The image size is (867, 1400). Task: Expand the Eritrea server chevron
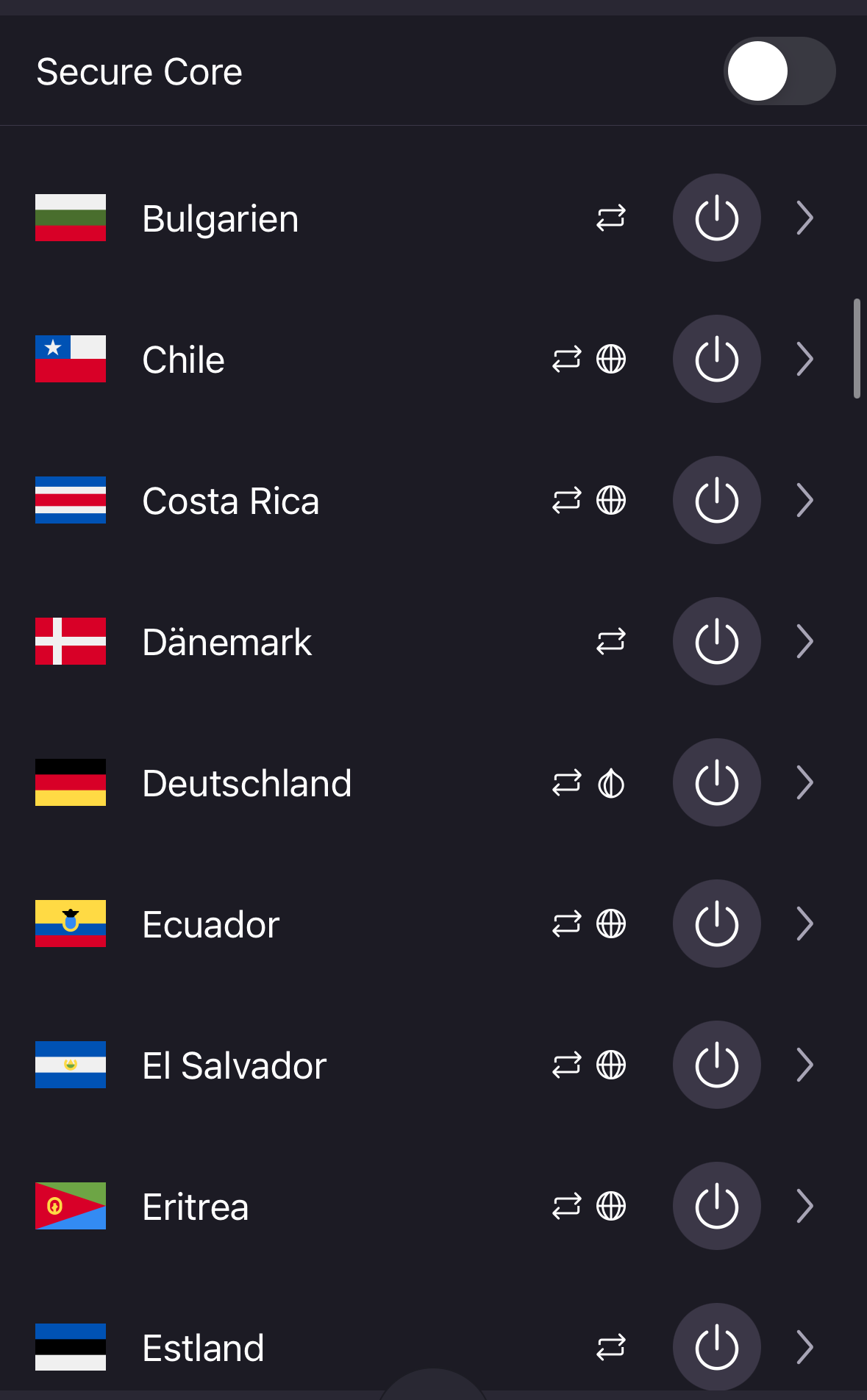click(805, 1207)
